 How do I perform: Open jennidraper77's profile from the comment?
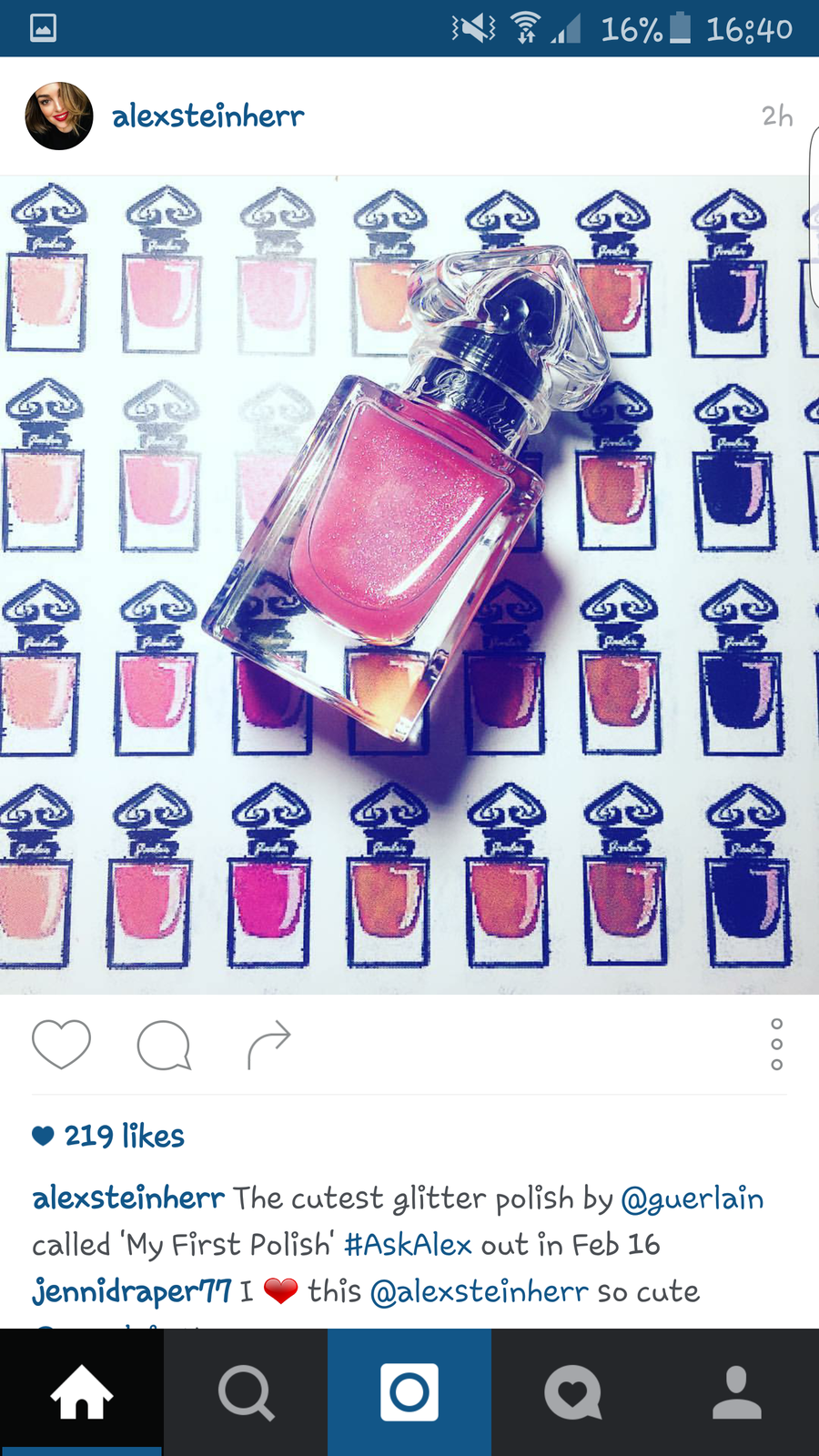tap(132, 1291)
